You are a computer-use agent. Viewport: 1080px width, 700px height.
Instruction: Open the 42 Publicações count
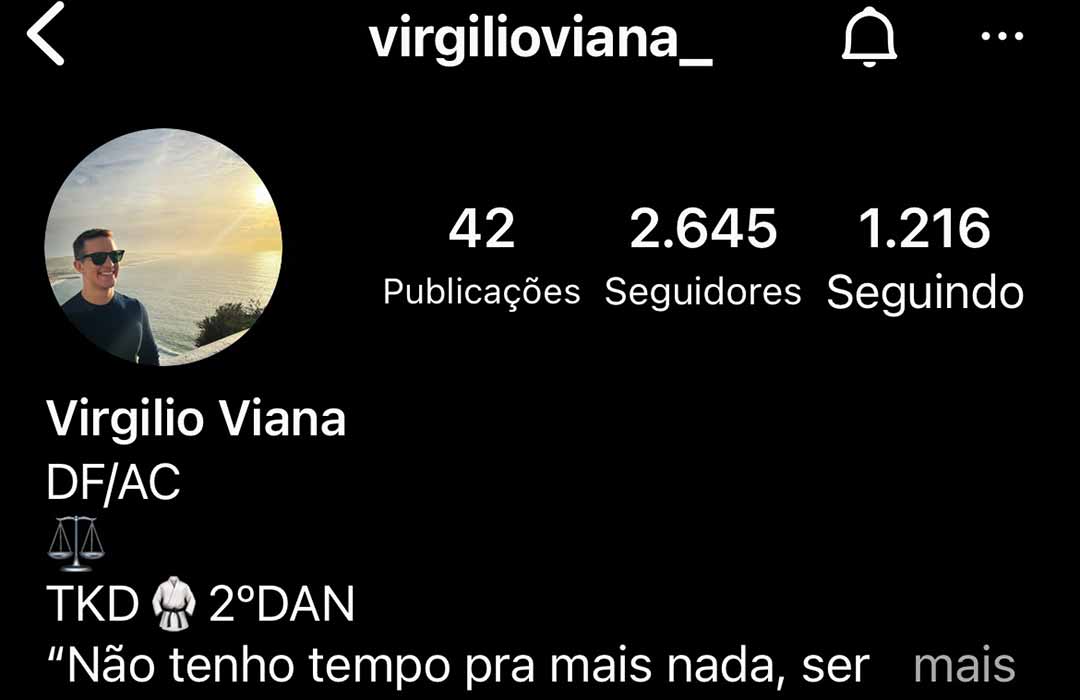pos(481,255)
